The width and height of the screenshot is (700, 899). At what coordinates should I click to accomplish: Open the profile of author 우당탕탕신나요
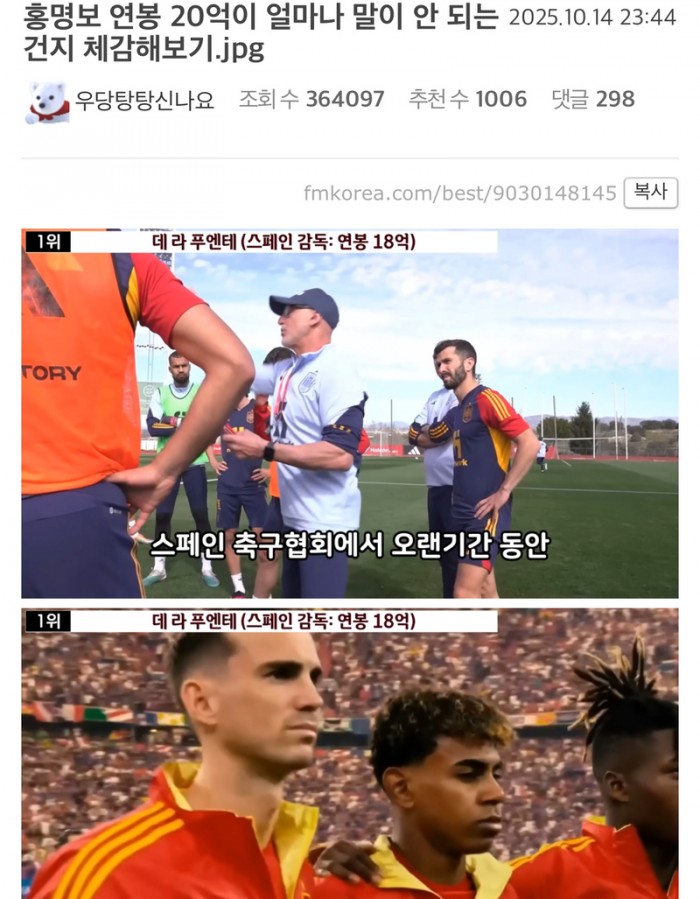145,100
